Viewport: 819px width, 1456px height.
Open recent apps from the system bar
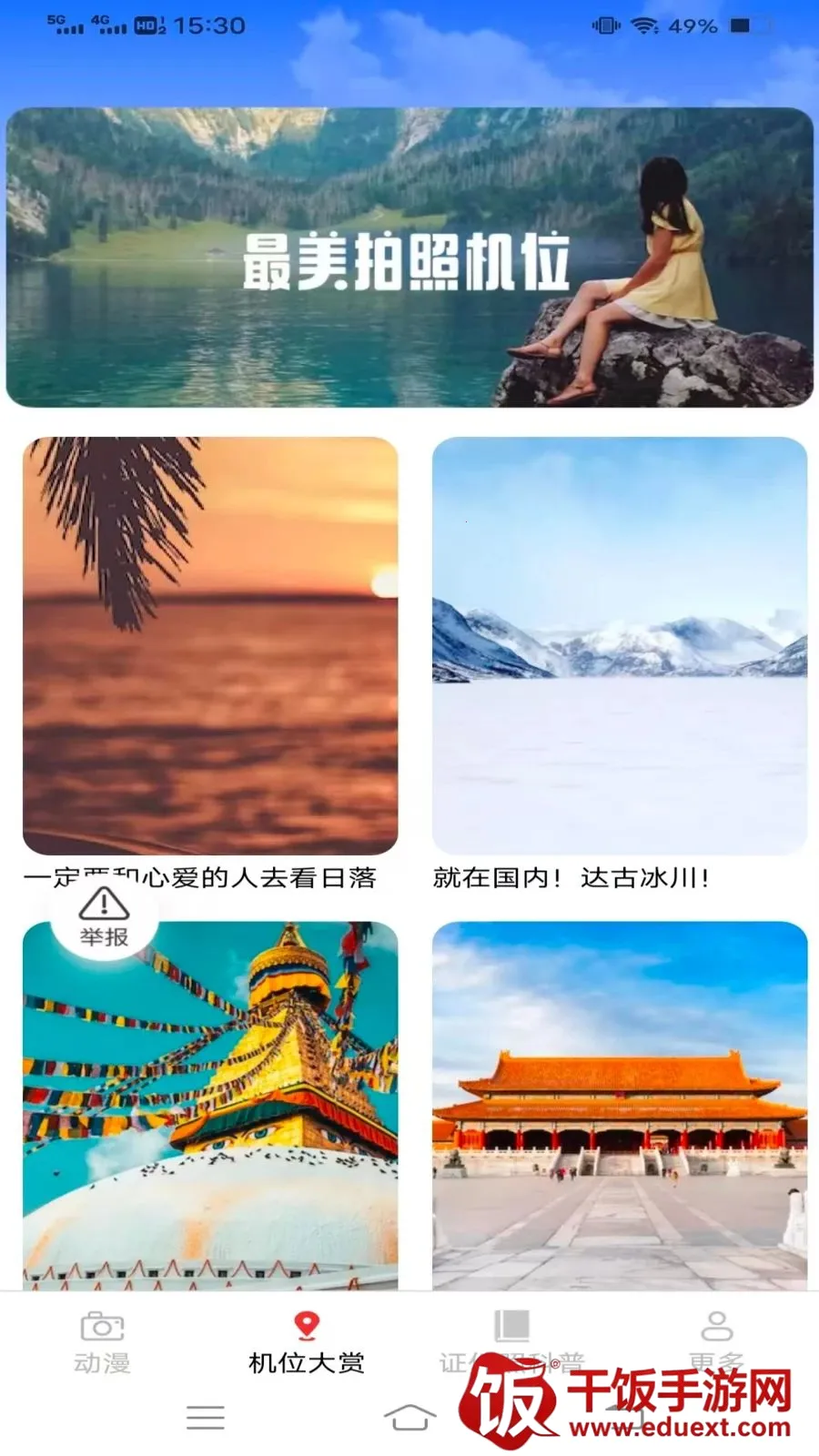click(x=206, y=1417)
